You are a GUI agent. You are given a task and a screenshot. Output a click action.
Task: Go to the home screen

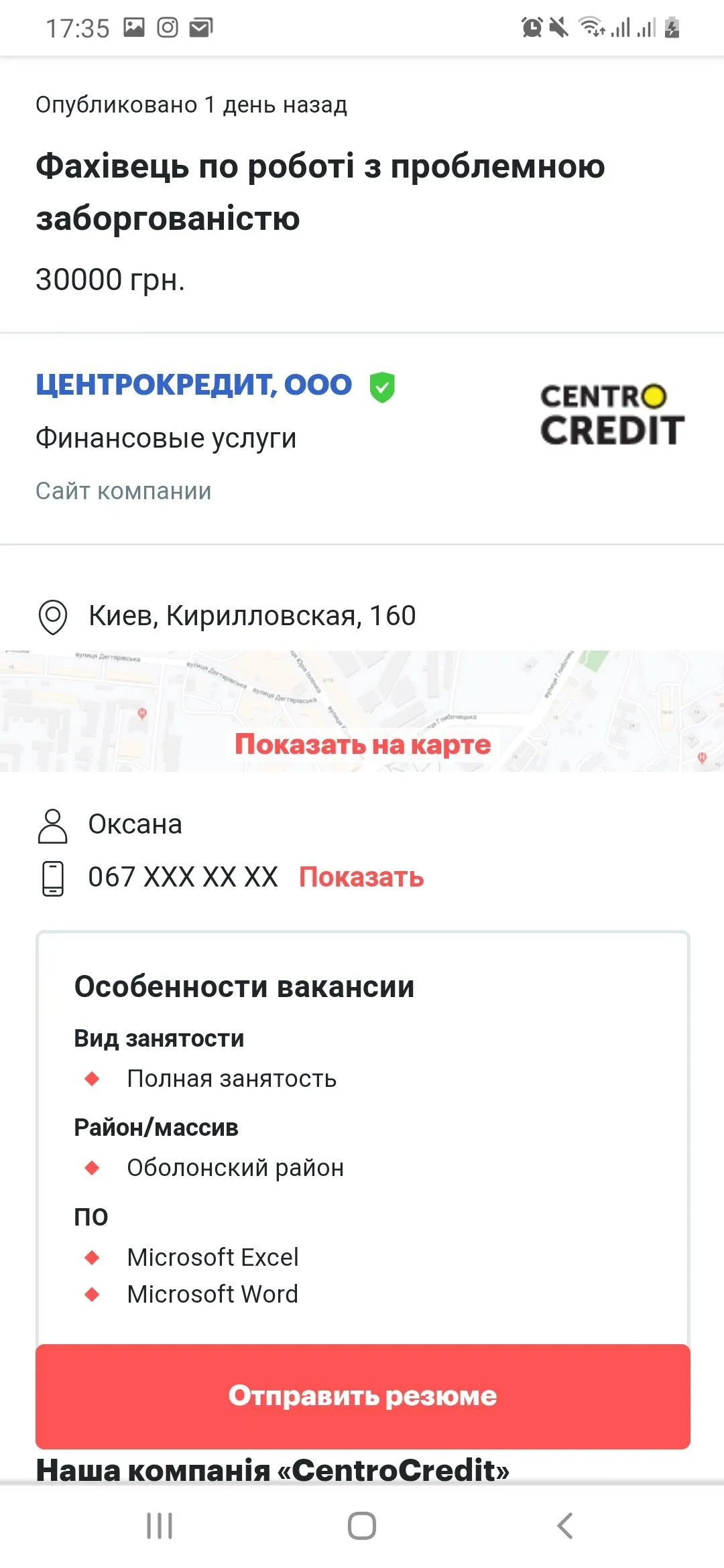point(362,1526)
